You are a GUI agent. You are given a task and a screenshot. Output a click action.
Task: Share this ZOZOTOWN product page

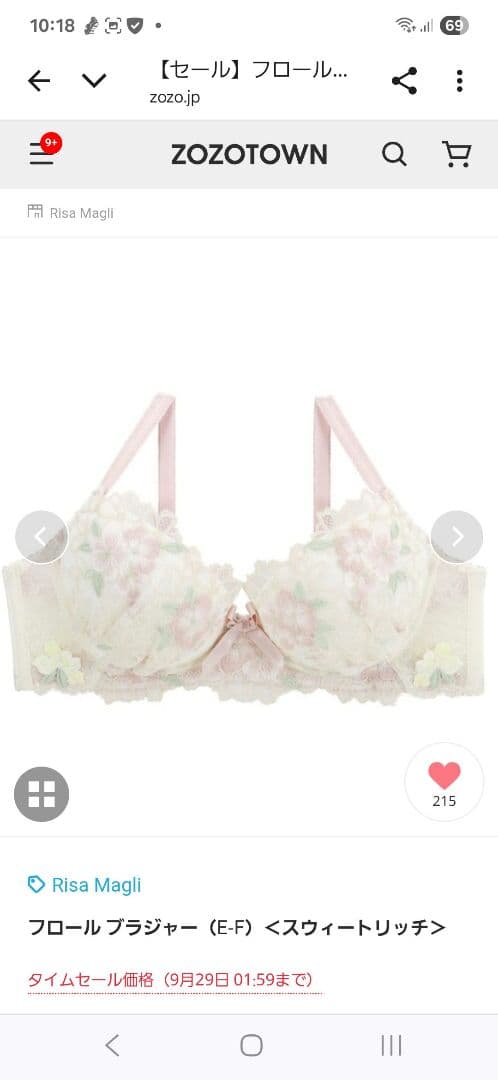(404, 81)
